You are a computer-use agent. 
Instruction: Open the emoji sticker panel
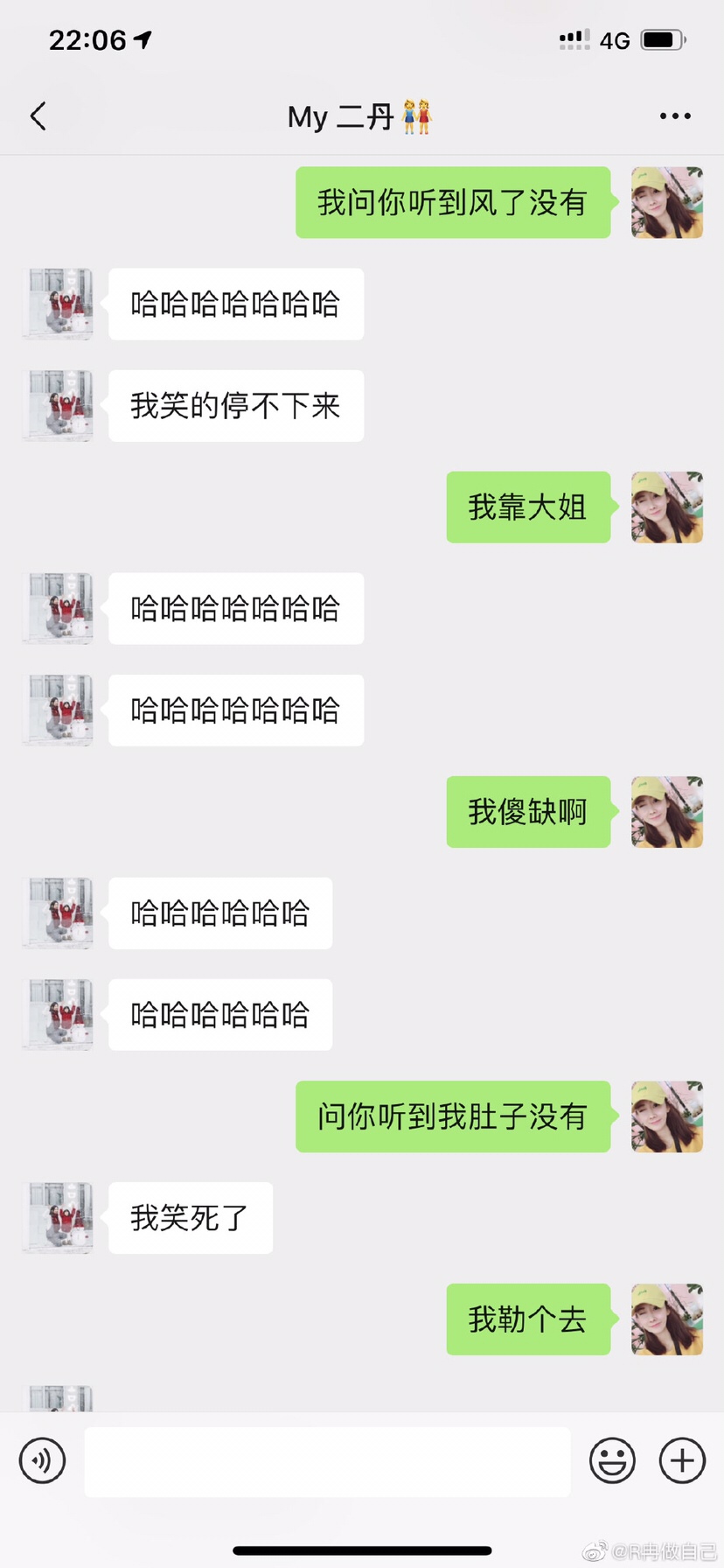click(612, 1460)
